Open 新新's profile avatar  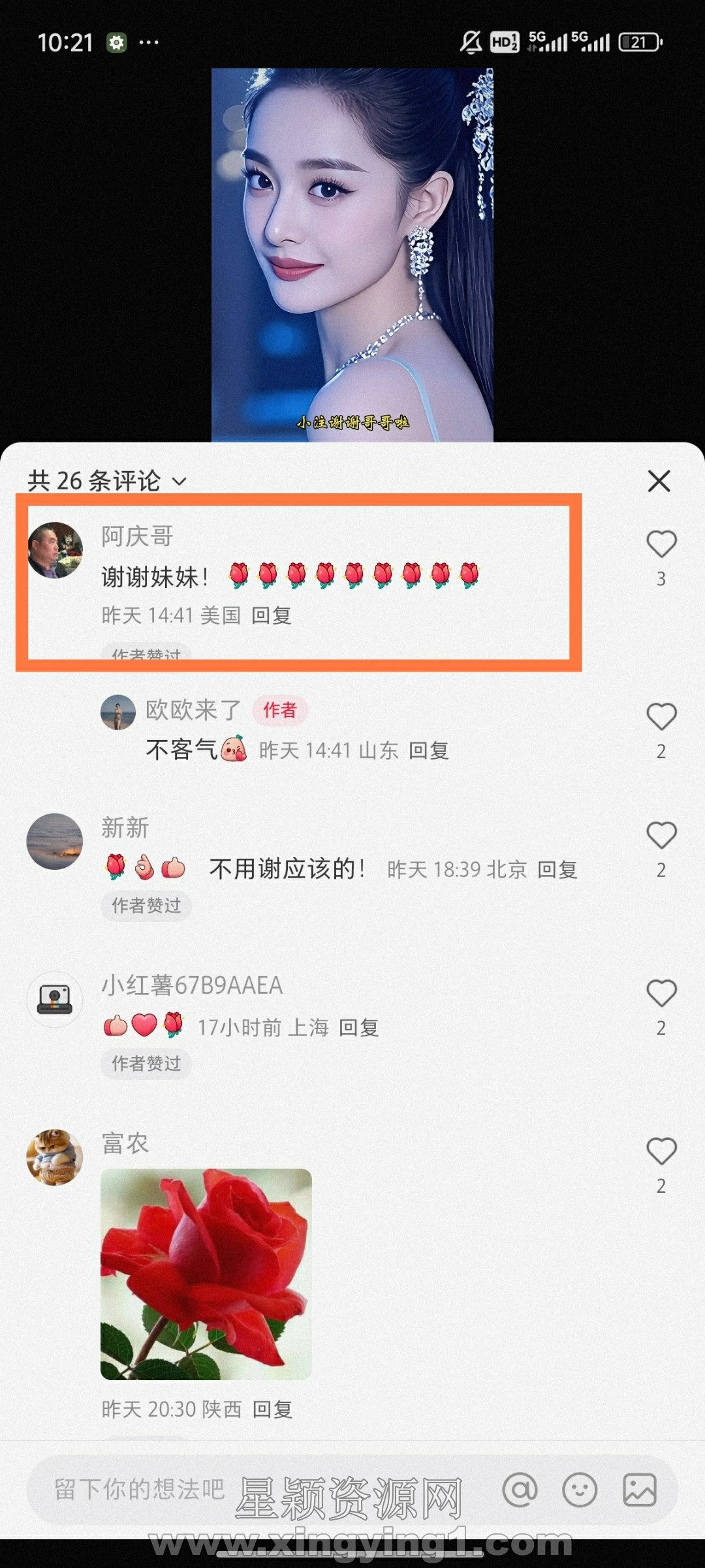pos(55,841)
